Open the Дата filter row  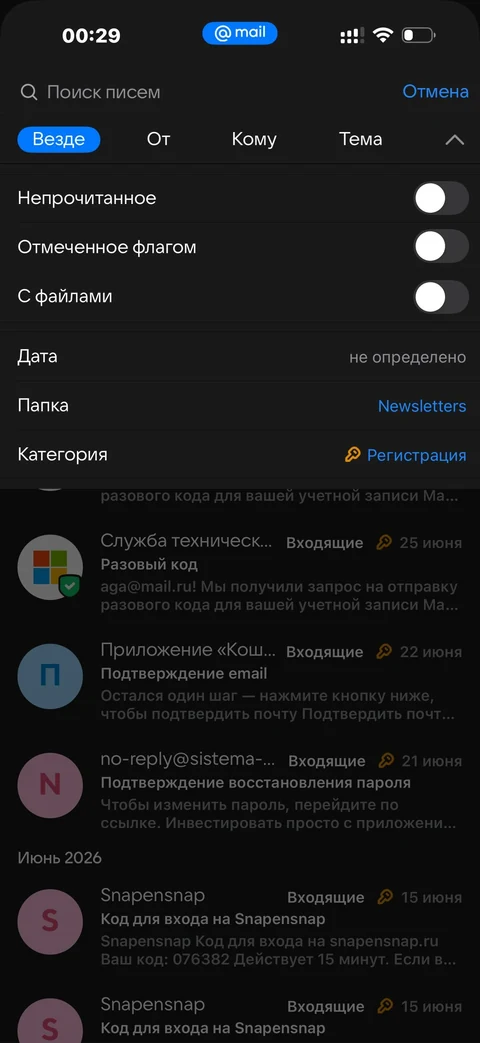point(240,357)
